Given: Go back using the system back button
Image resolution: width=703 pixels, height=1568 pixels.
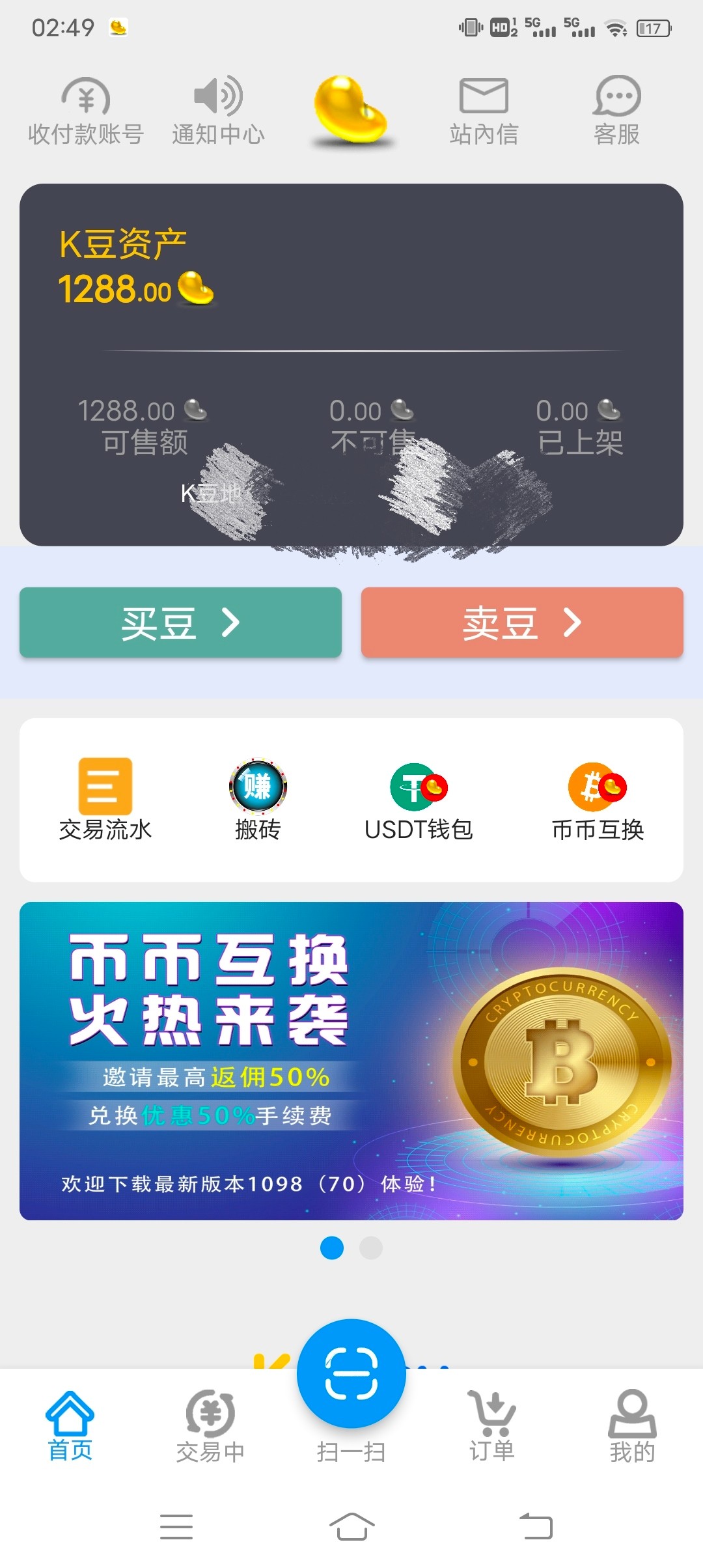Looking at the screenshot, I should pos(536,1526).
